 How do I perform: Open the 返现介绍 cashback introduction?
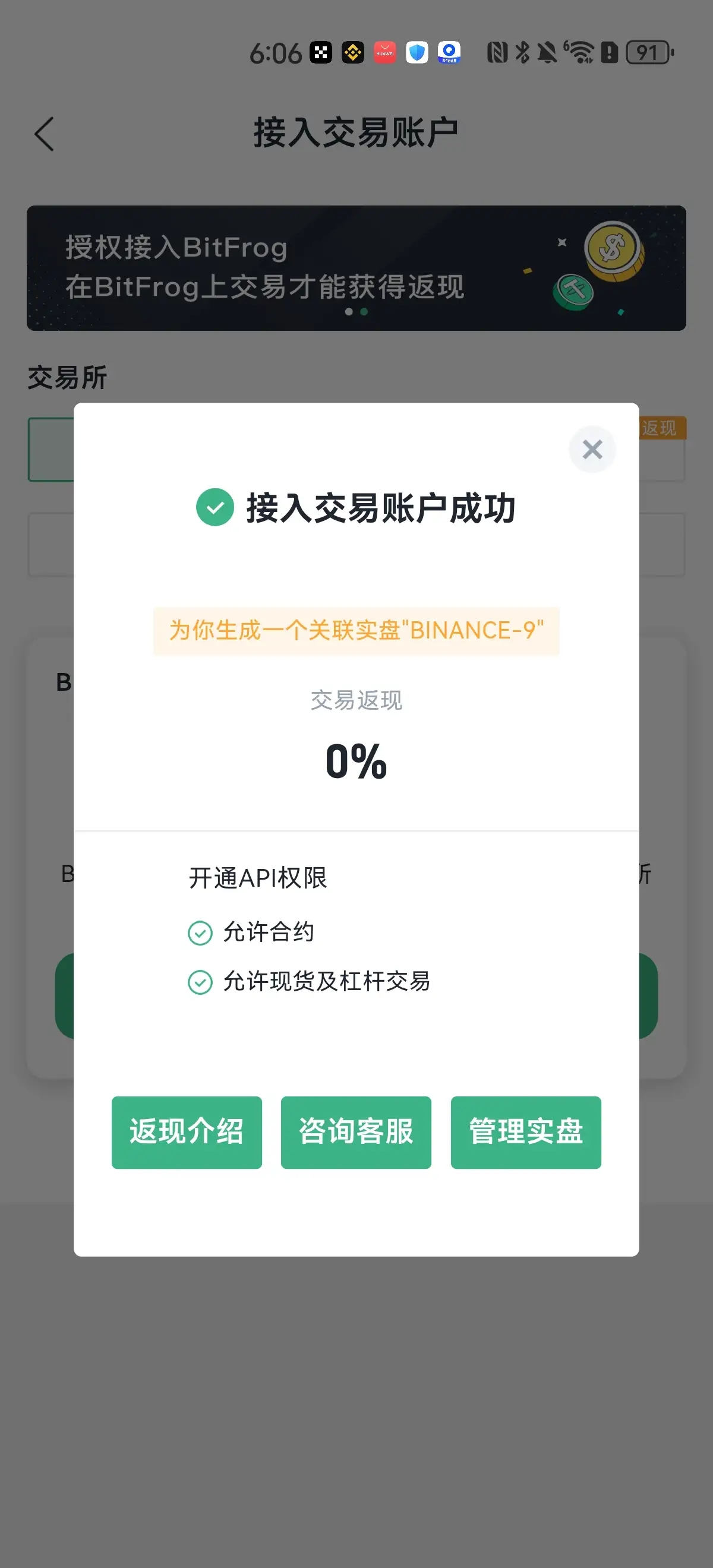[187, 1132]
